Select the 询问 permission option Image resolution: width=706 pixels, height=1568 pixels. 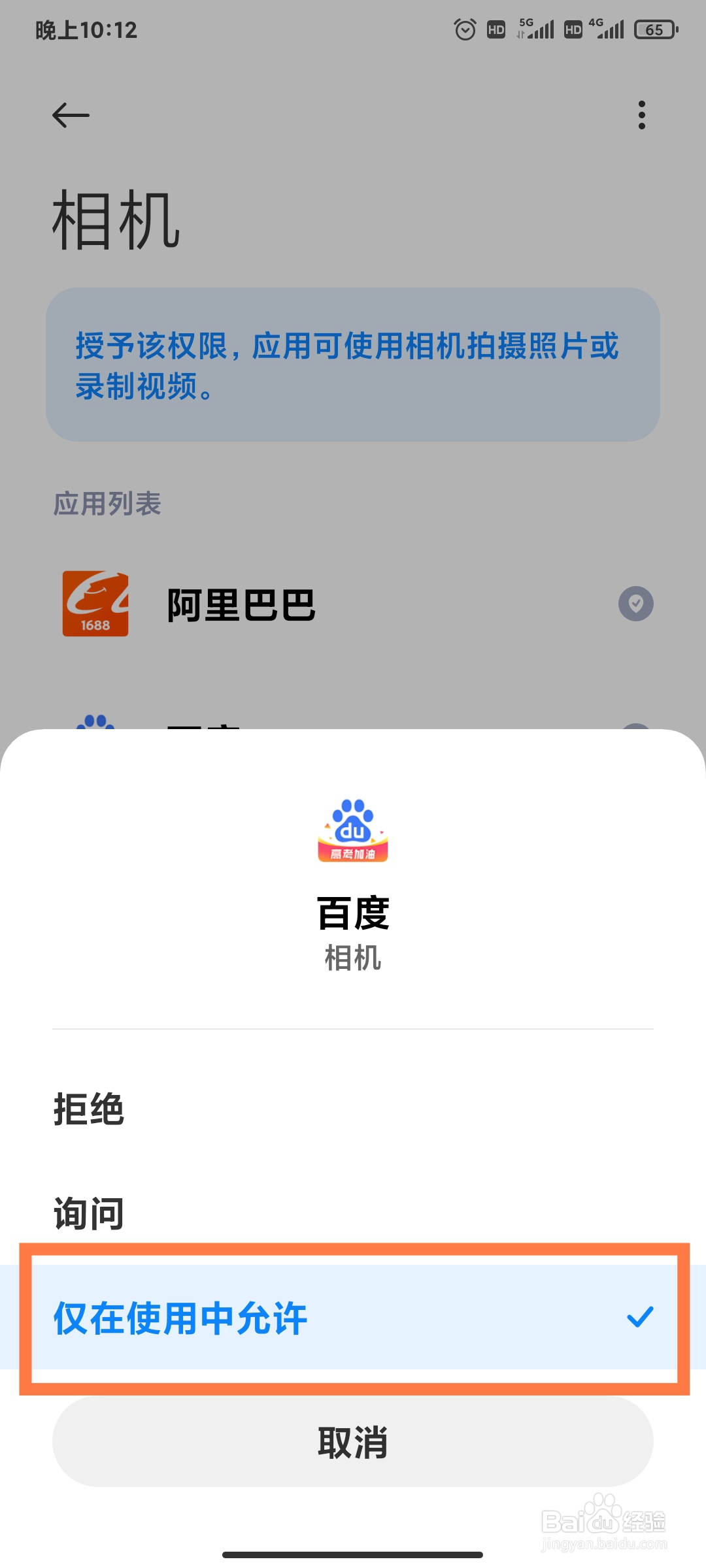(x=88, y=1214)
